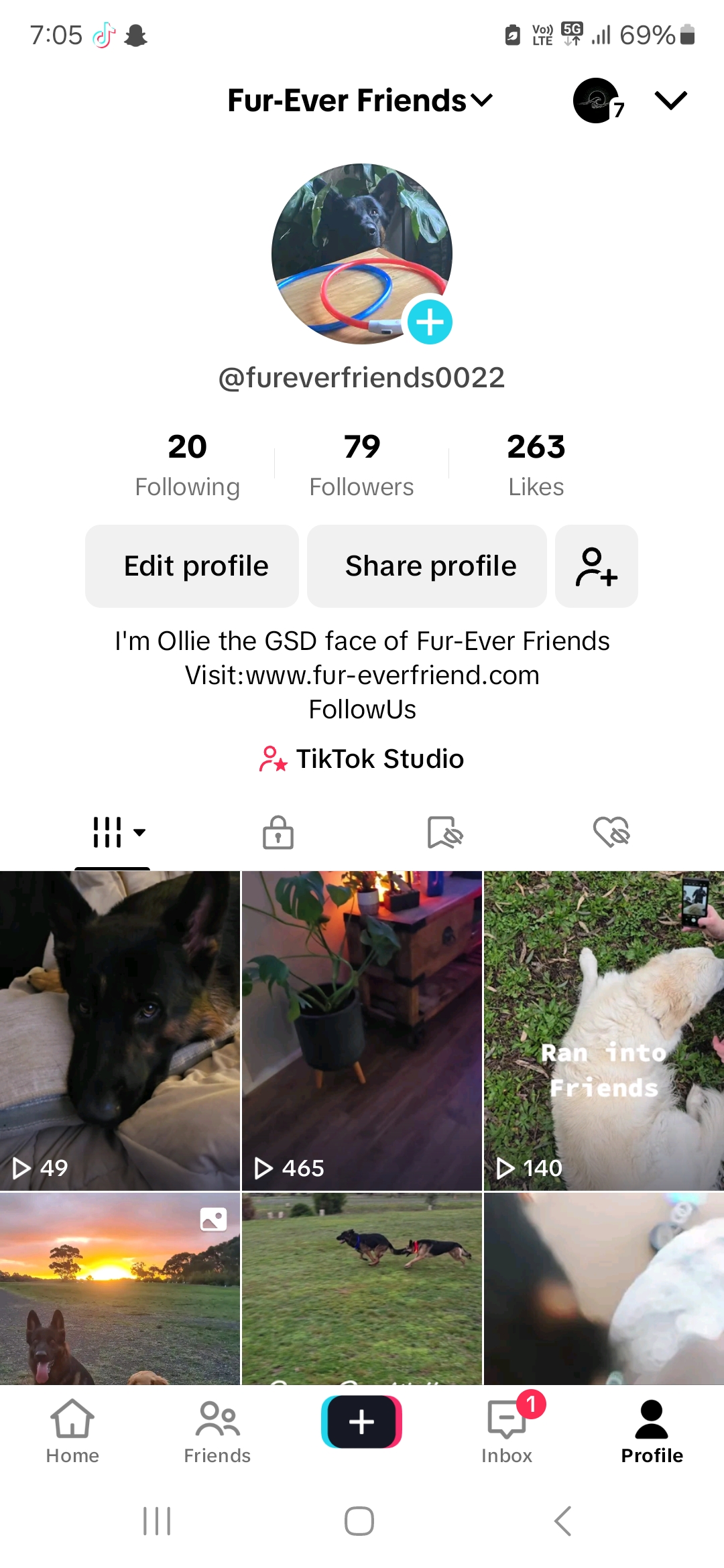
Task: Open the private liked videos tab
Action: pyautogui.click(x=611, y=833)
